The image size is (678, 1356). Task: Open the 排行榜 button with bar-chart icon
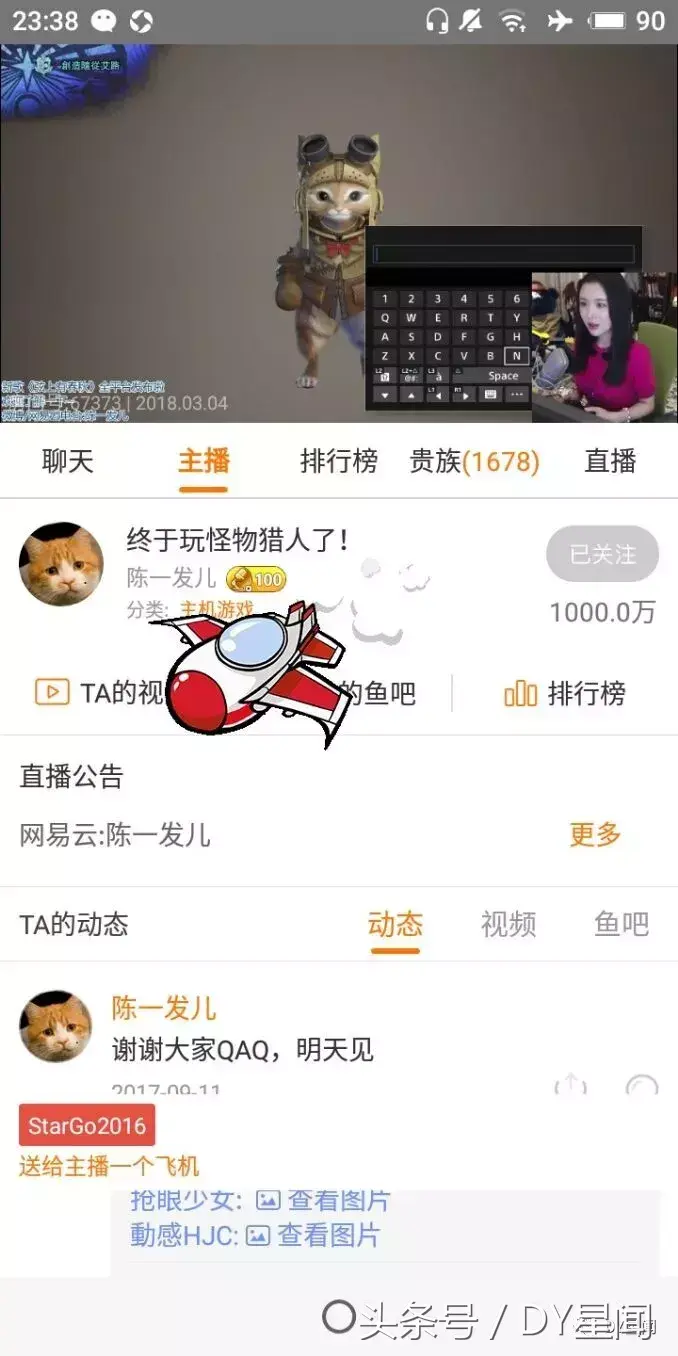(565, 693)
